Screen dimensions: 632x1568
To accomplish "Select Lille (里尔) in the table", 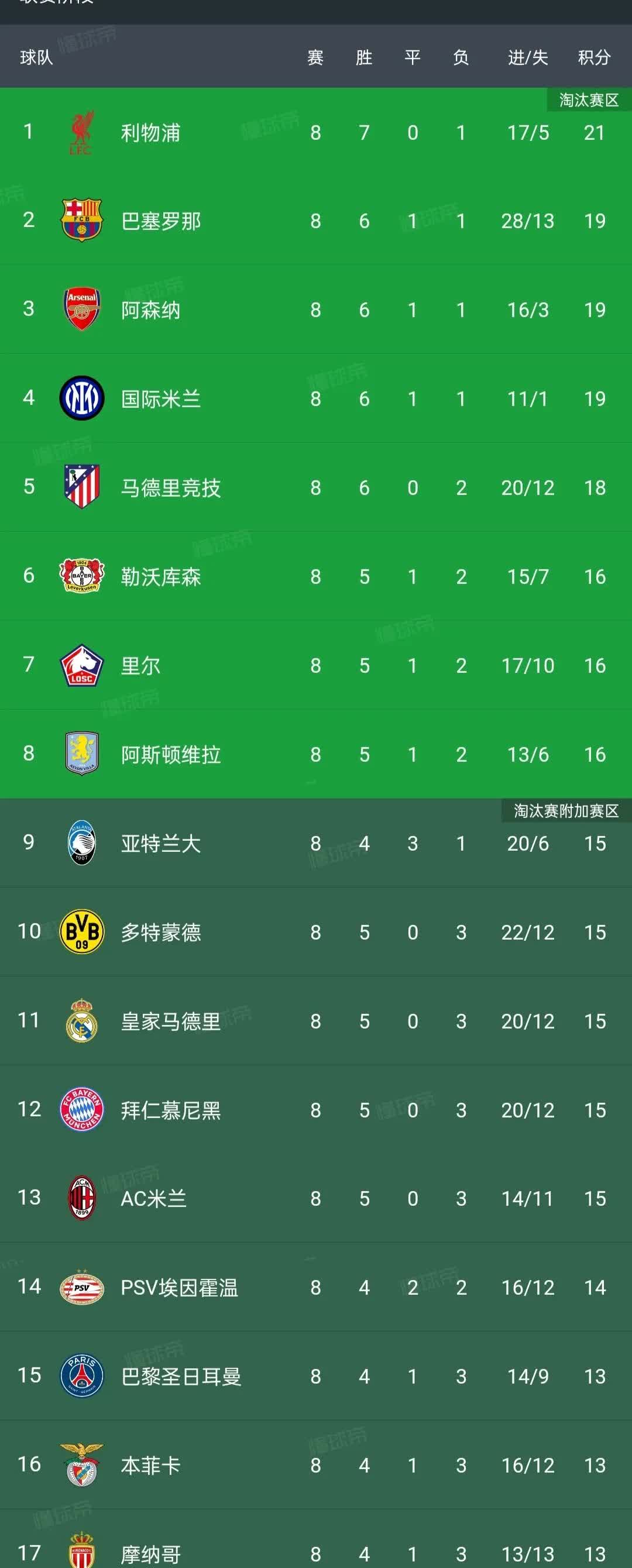I will click(140, 665).
